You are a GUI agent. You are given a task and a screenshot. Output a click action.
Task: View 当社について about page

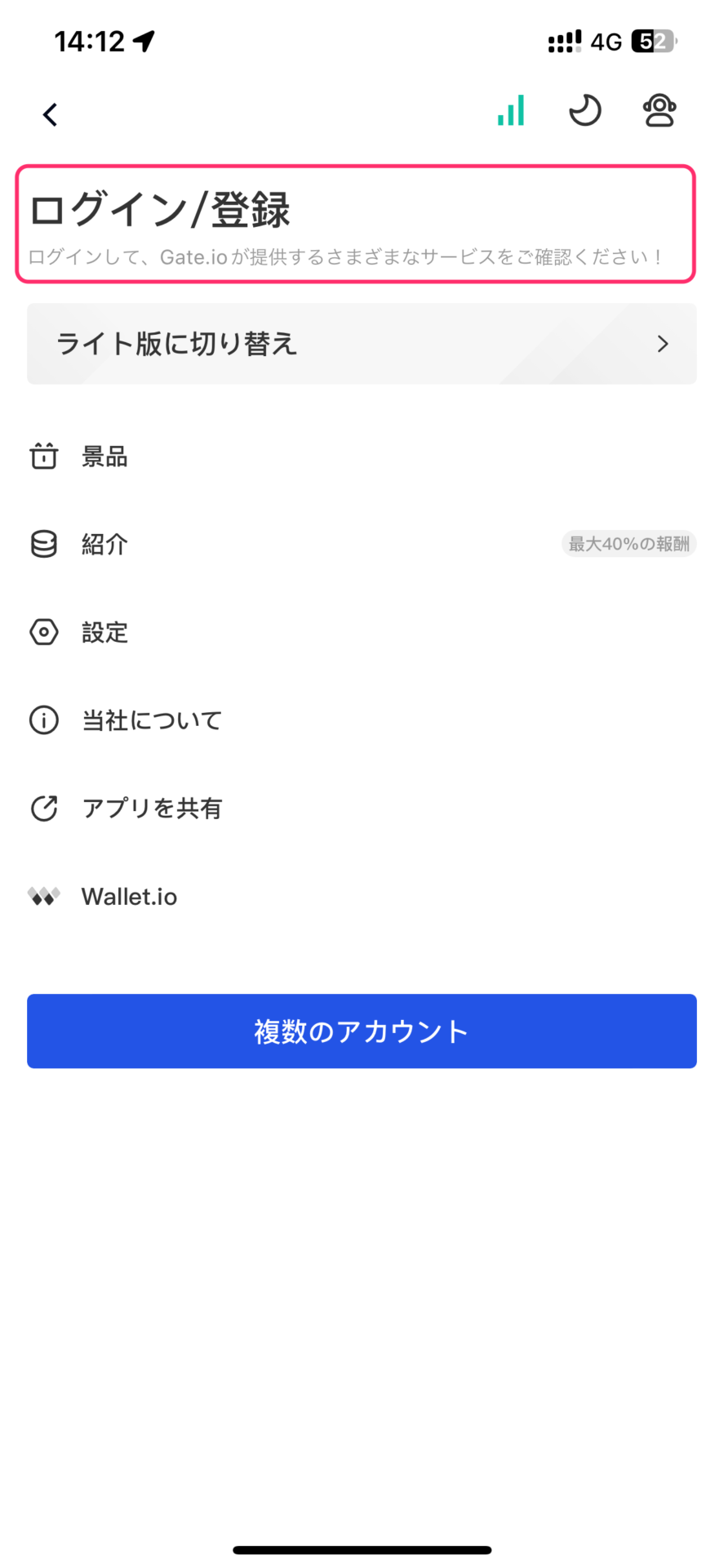362,720
